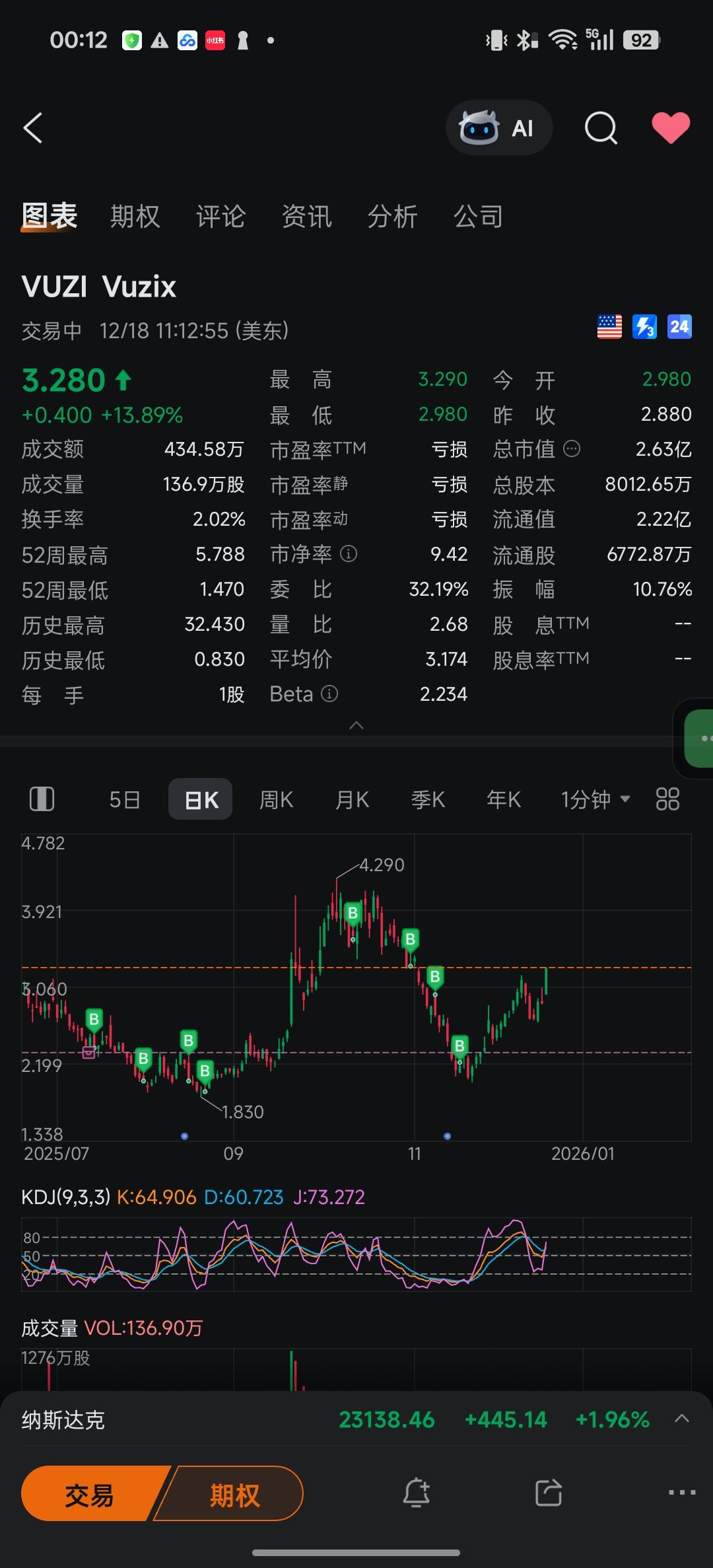The width and height of the screenshot is (713, 1568).
Task: Show the 年K chart
Action: click(504, 800)
